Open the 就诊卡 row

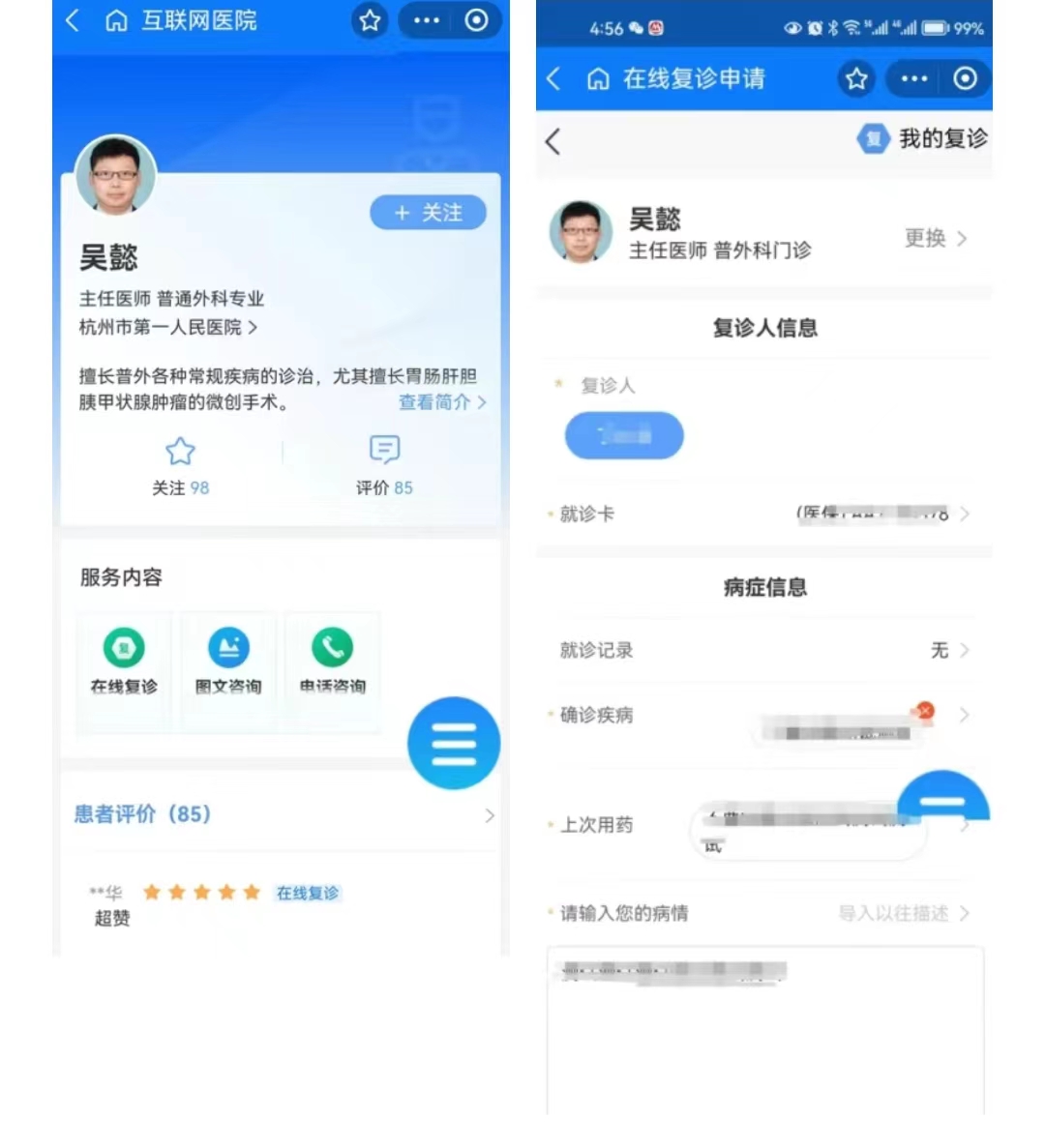click(763, 514)
